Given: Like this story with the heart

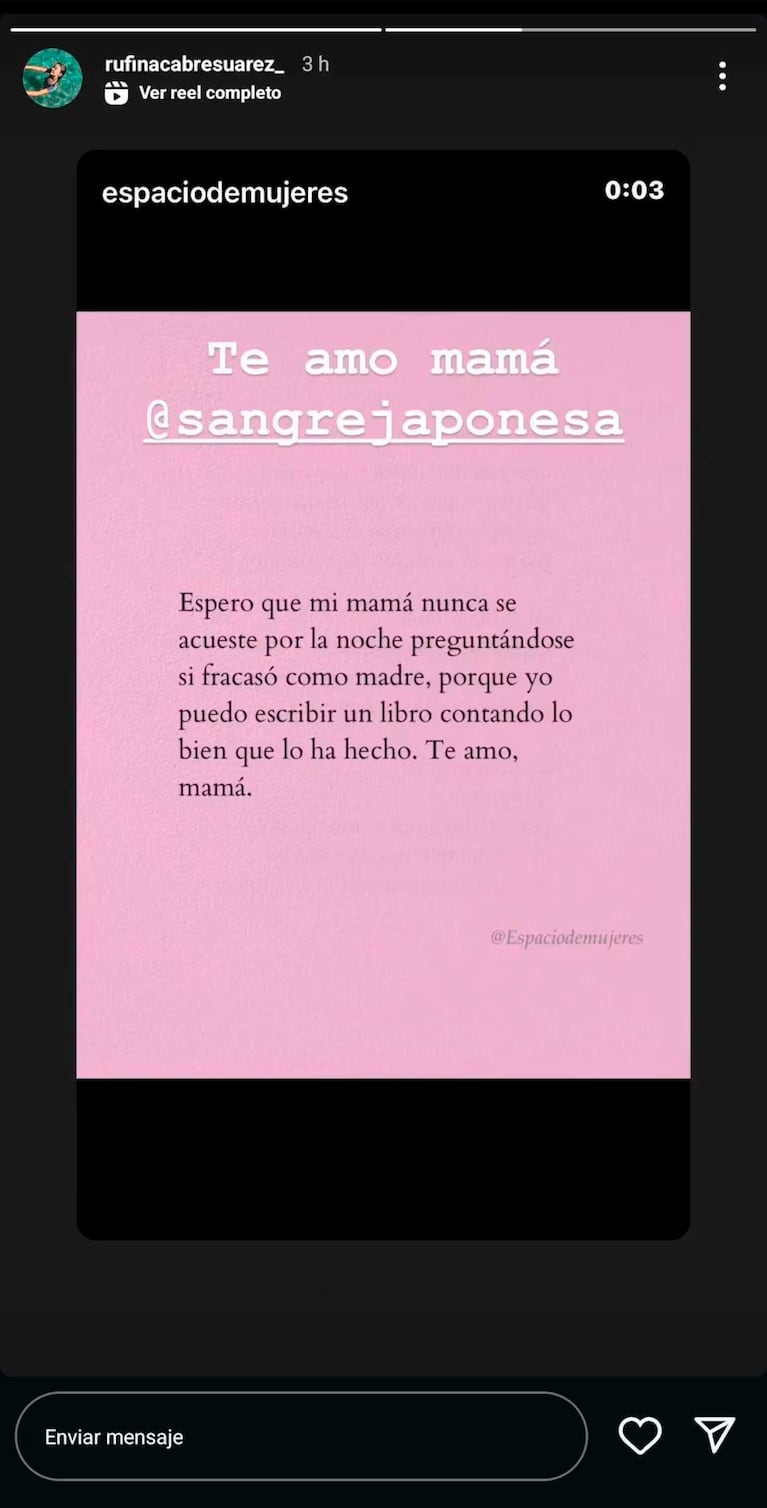Looking at the screenshot, I should [640, 1436].
